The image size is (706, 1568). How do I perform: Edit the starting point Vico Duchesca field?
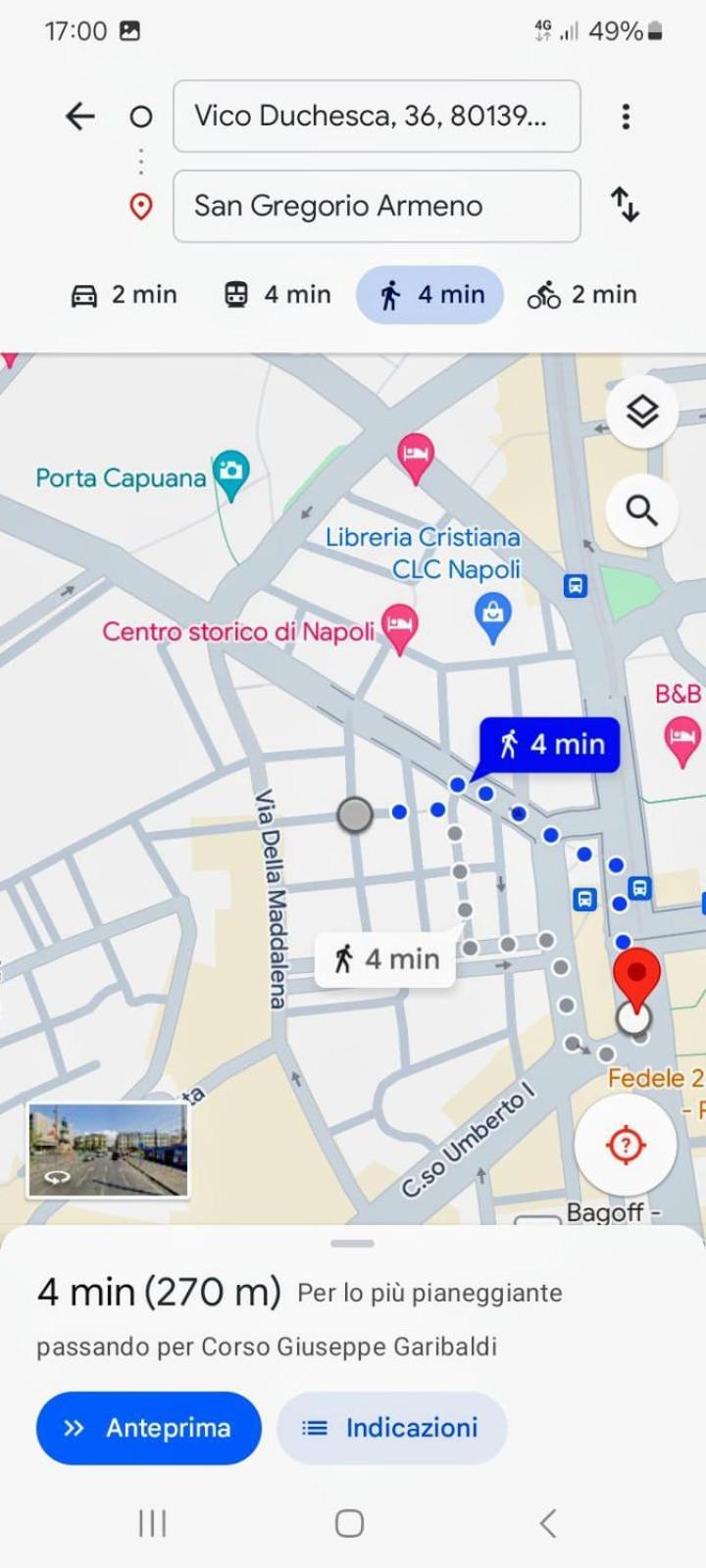click(377, 117)
